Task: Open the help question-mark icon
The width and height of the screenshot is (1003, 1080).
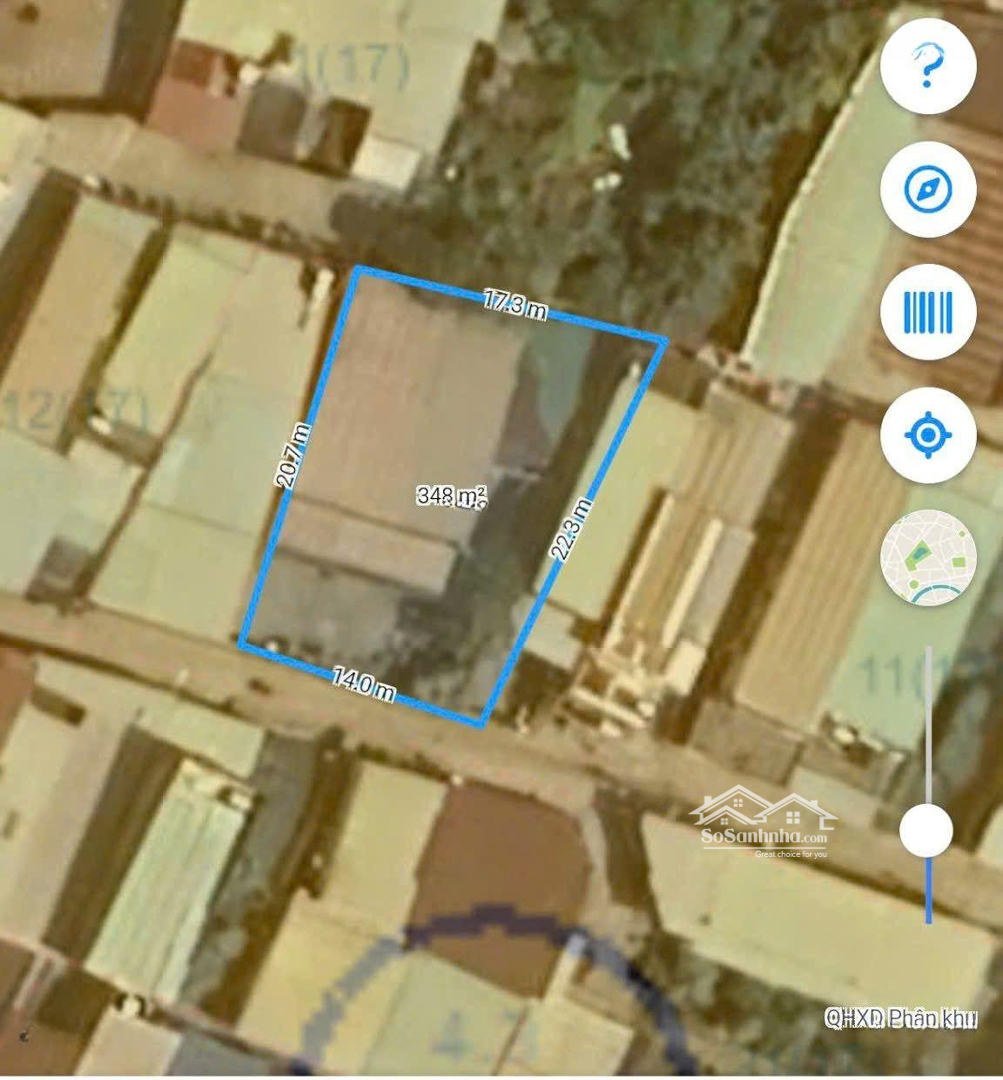Action: 928,65
